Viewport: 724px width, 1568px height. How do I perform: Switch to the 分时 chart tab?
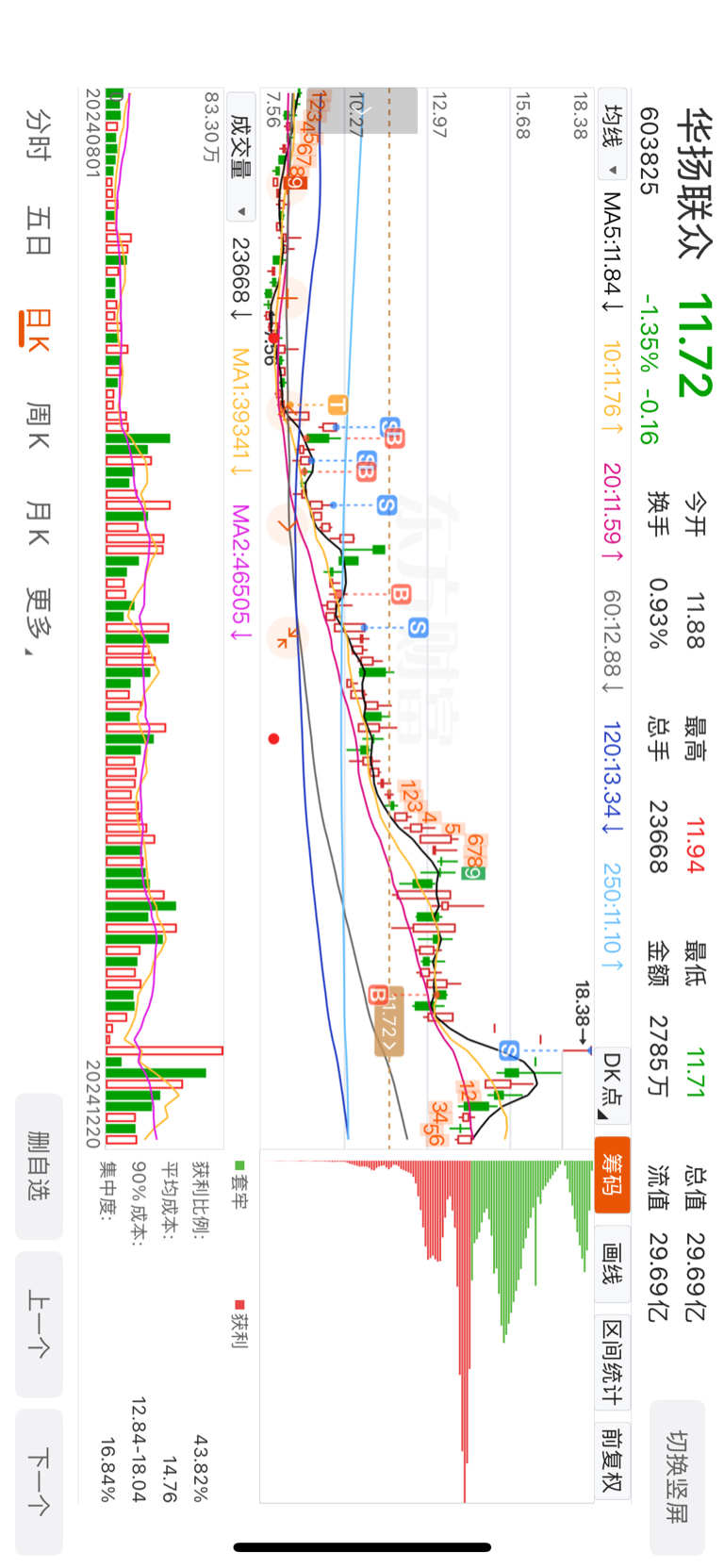point(38,133)
